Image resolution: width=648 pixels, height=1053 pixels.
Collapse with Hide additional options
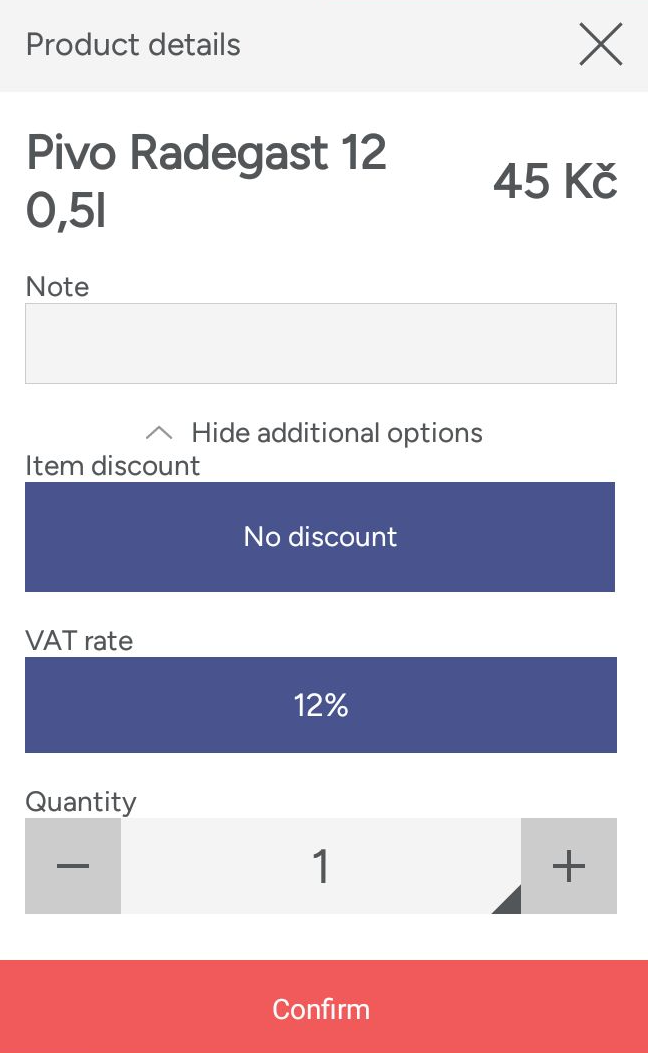pyautogui.click(x=314, y=432)
